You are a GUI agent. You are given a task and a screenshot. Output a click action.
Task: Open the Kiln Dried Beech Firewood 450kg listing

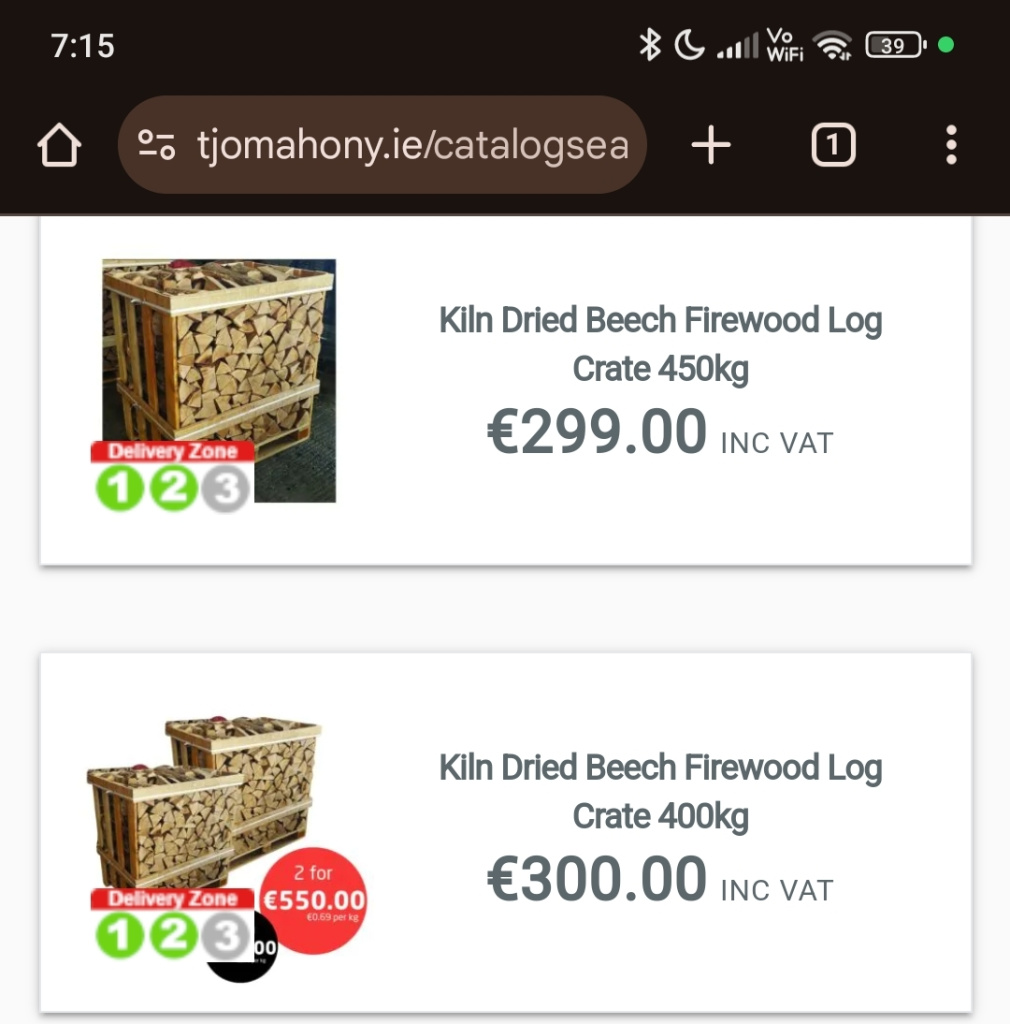pos(660,344)
